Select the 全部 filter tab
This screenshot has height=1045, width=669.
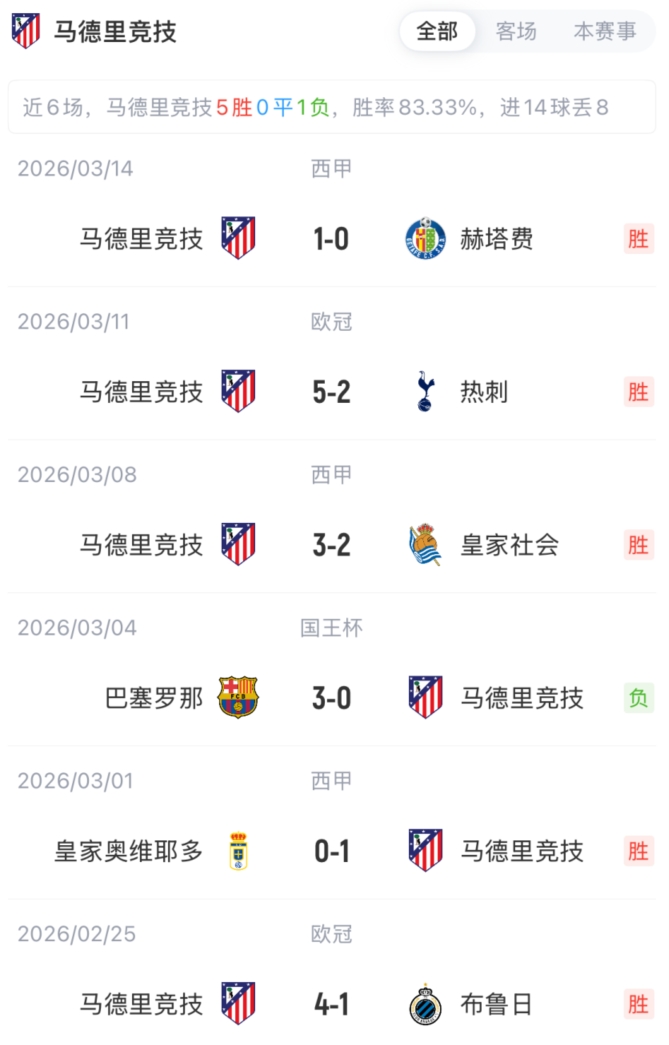click(437, 32)
